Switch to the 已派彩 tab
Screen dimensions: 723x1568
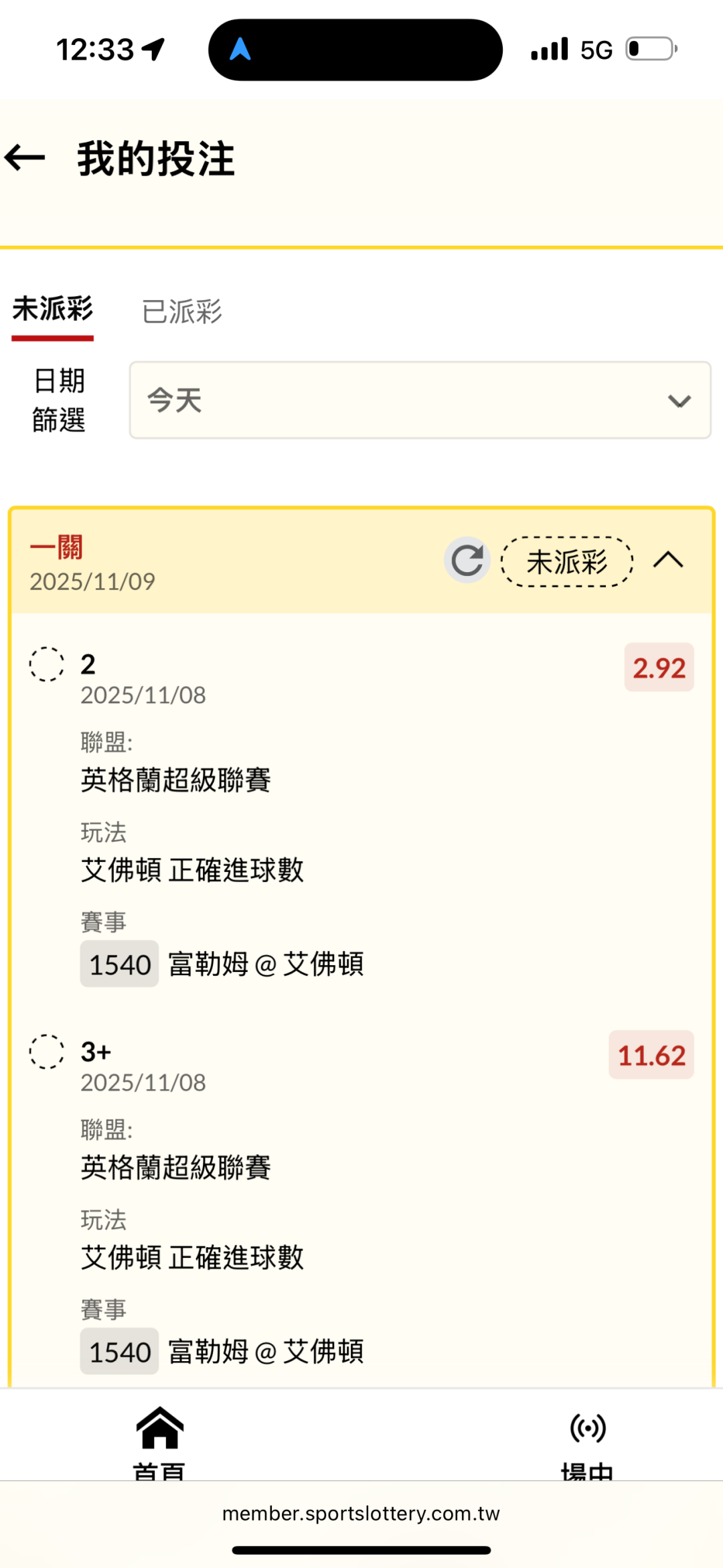(181, 311)
